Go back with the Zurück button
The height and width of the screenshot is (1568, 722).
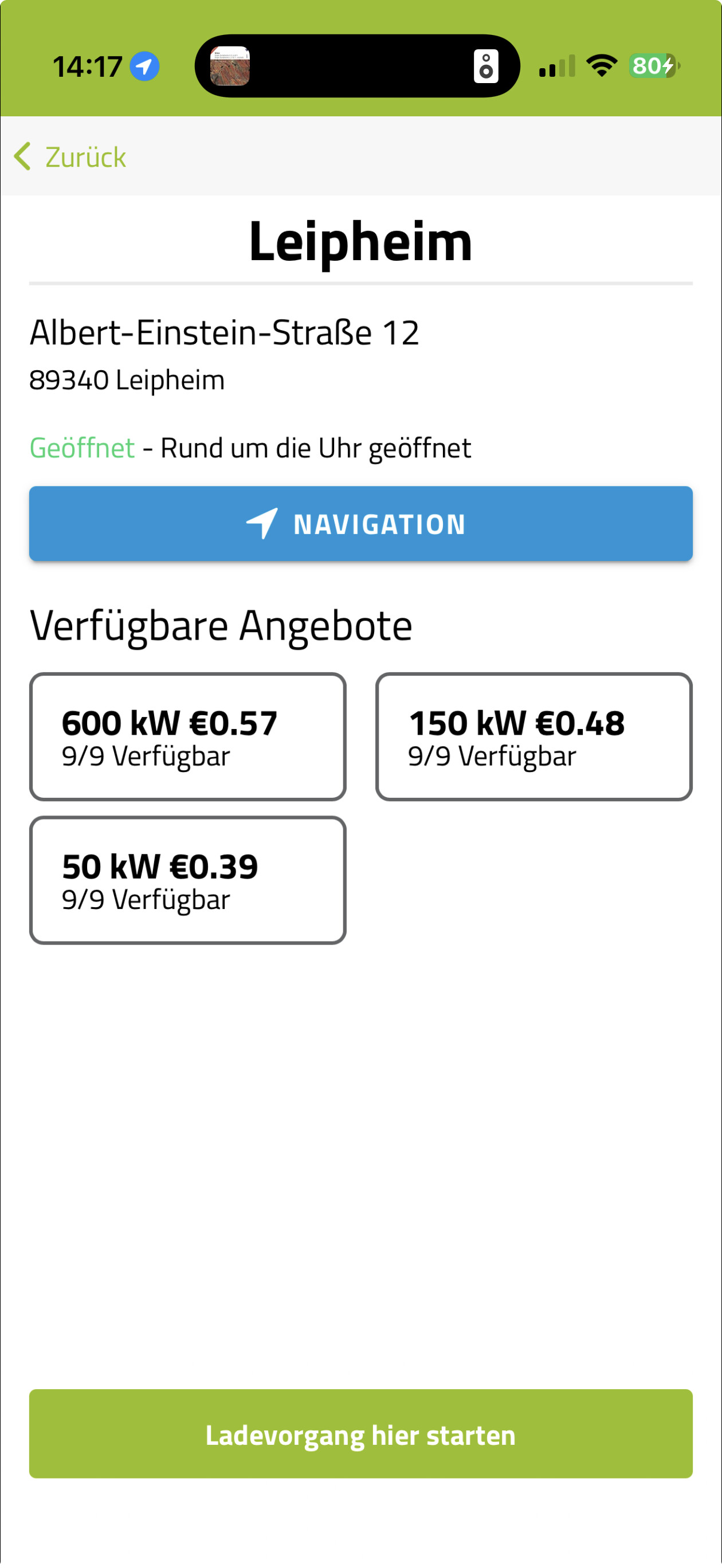(70, 157)
